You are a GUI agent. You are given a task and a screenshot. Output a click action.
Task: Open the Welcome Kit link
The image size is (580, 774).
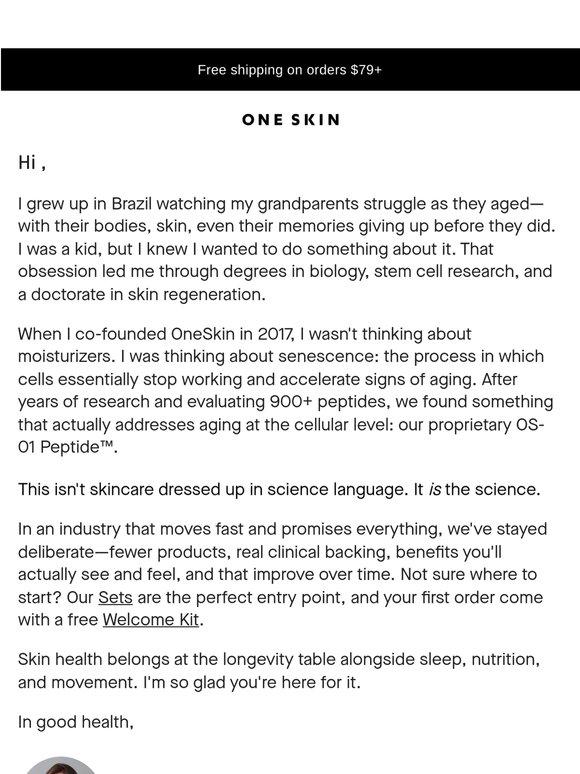(151, 620)
